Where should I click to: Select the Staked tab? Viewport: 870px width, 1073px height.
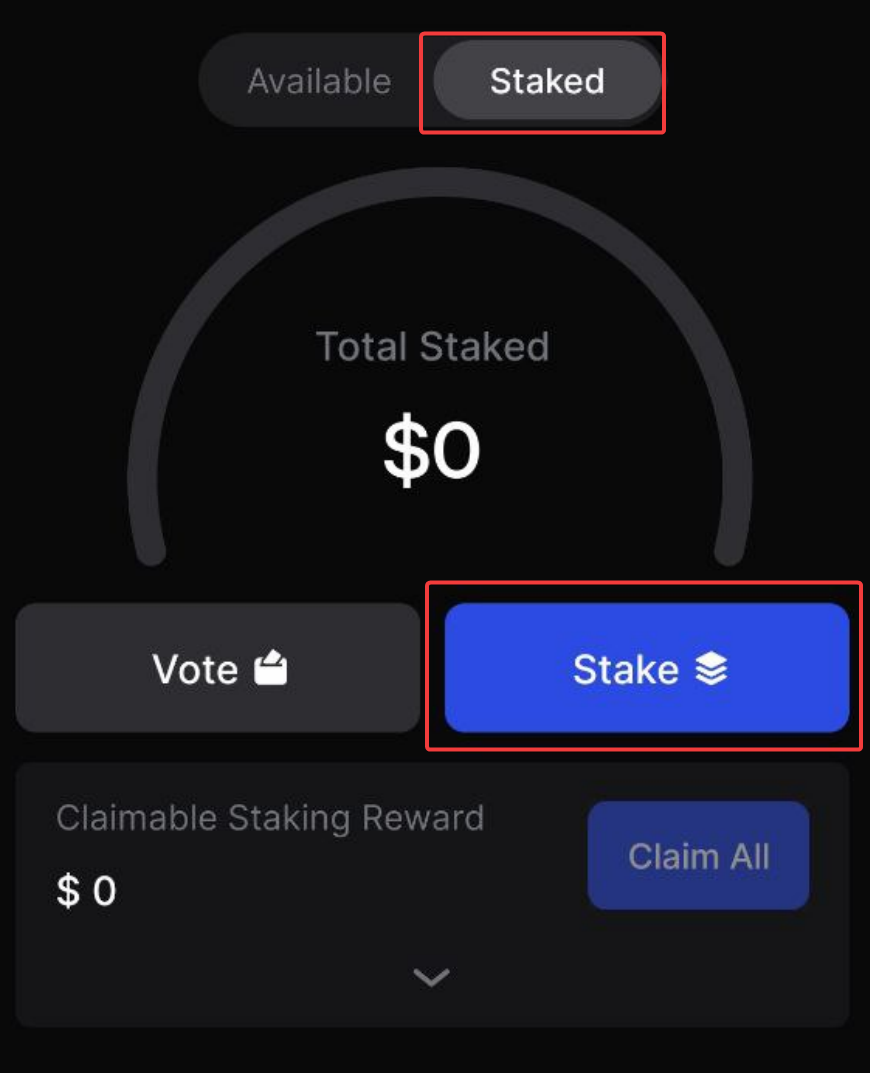click(x=546, y=81)
